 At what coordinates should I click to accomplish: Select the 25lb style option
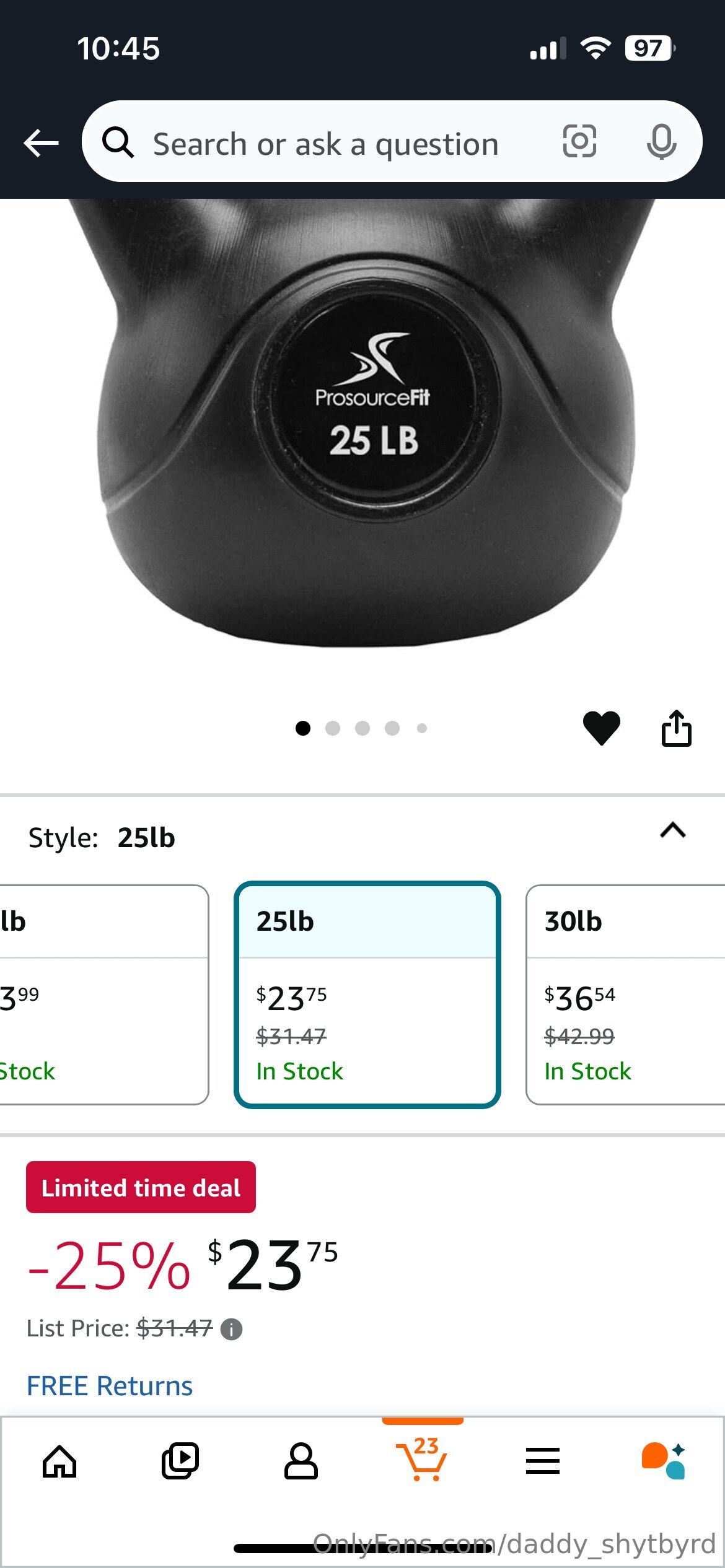pyautogui.click(x=367, y=995)
